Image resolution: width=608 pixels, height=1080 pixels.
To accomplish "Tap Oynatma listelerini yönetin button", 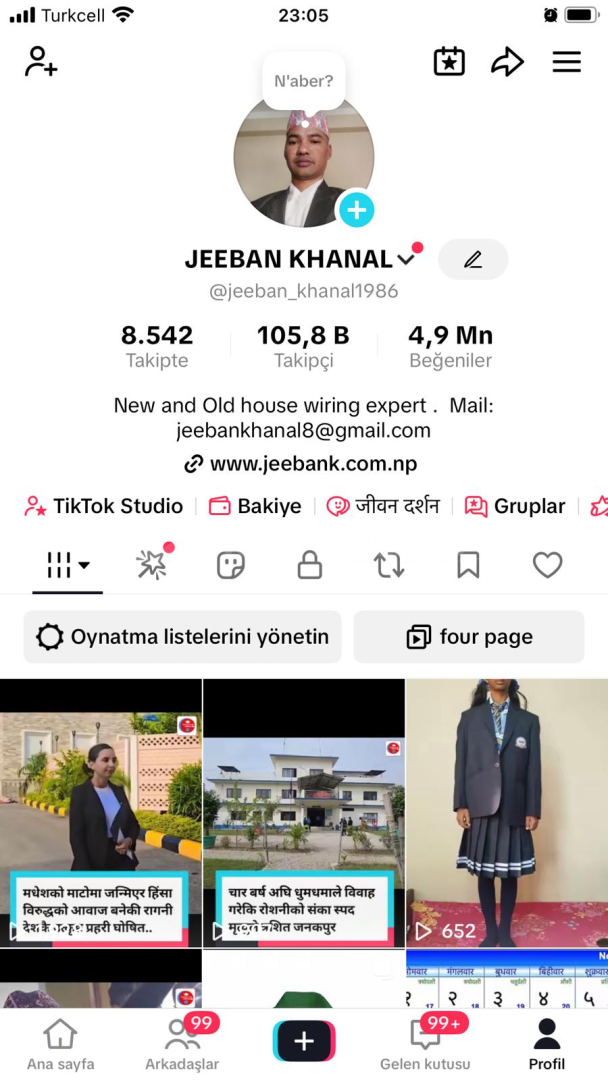I will pyautogui.click(x=183, y=637).
